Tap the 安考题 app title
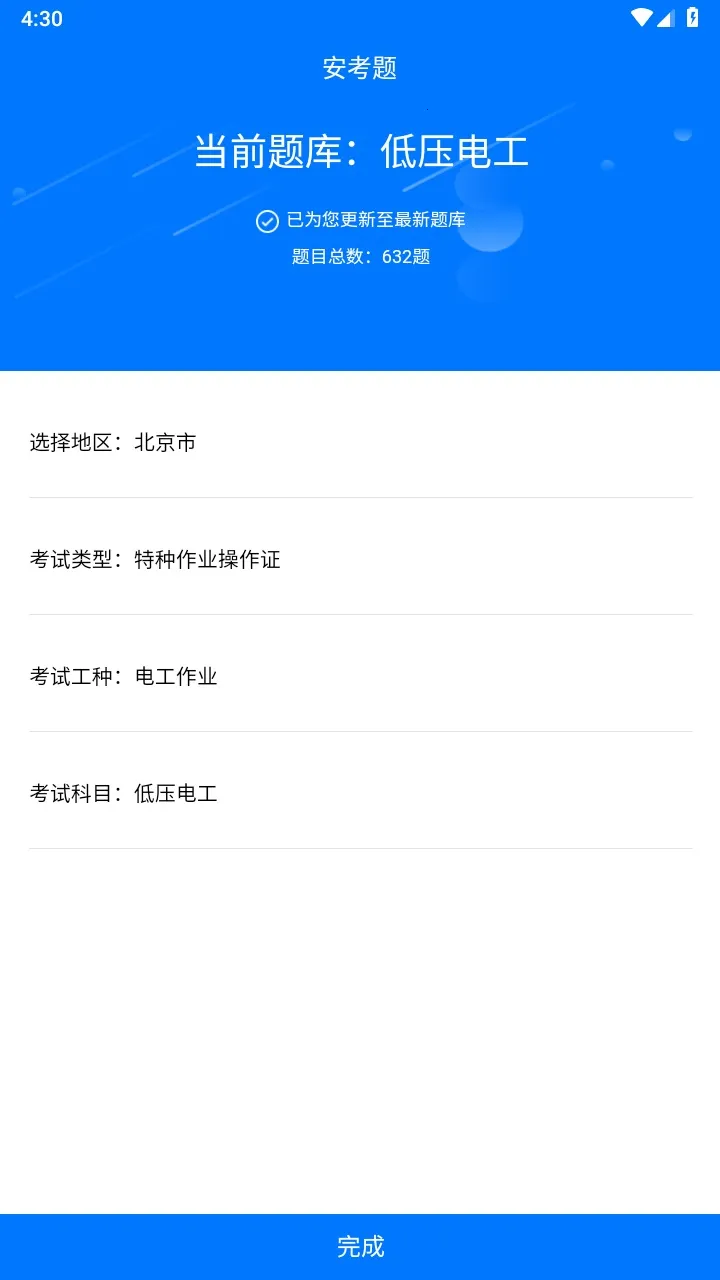 tap(360, 70)
